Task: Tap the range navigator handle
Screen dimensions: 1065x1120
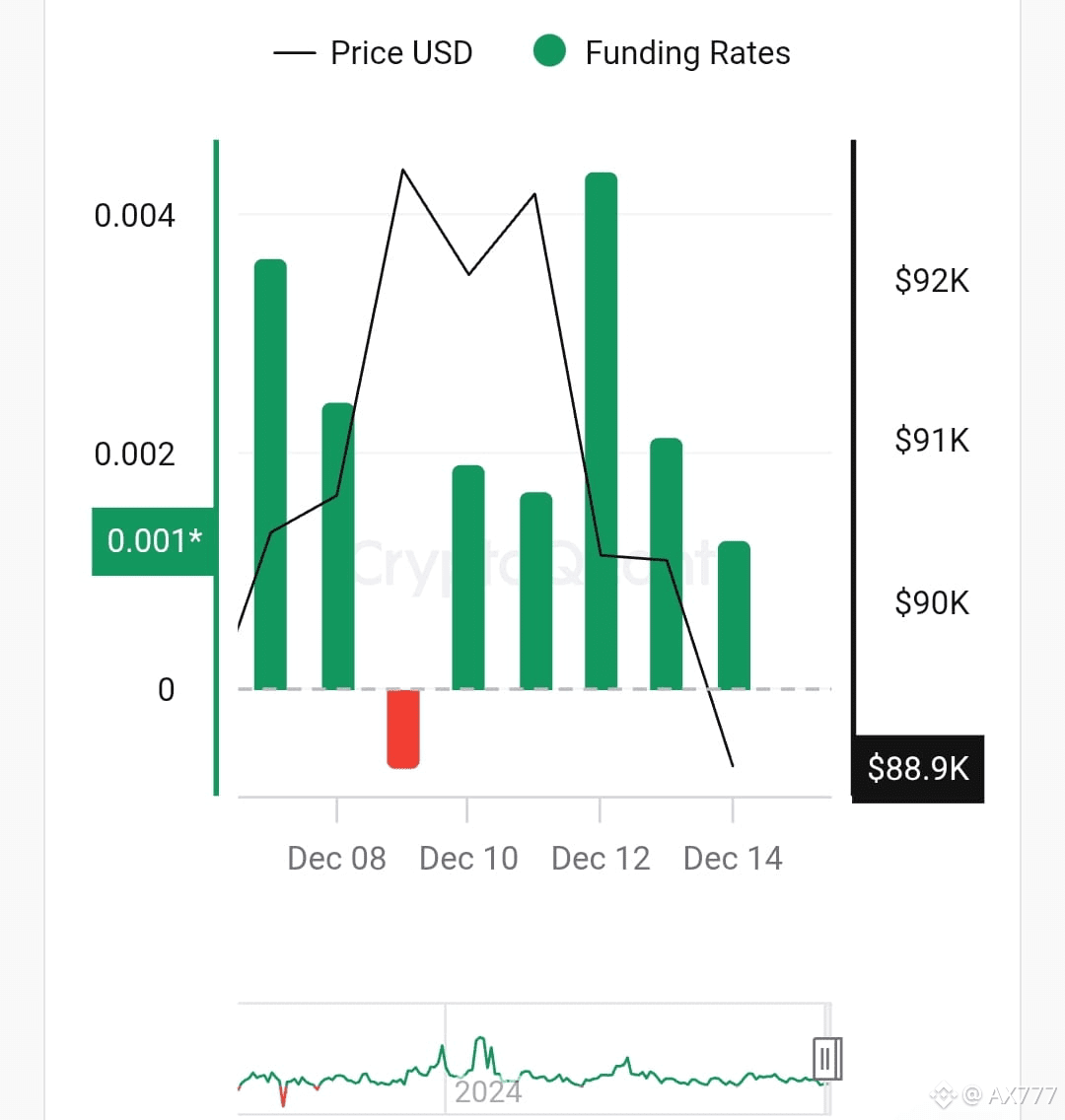Action: pos(827,1058)
